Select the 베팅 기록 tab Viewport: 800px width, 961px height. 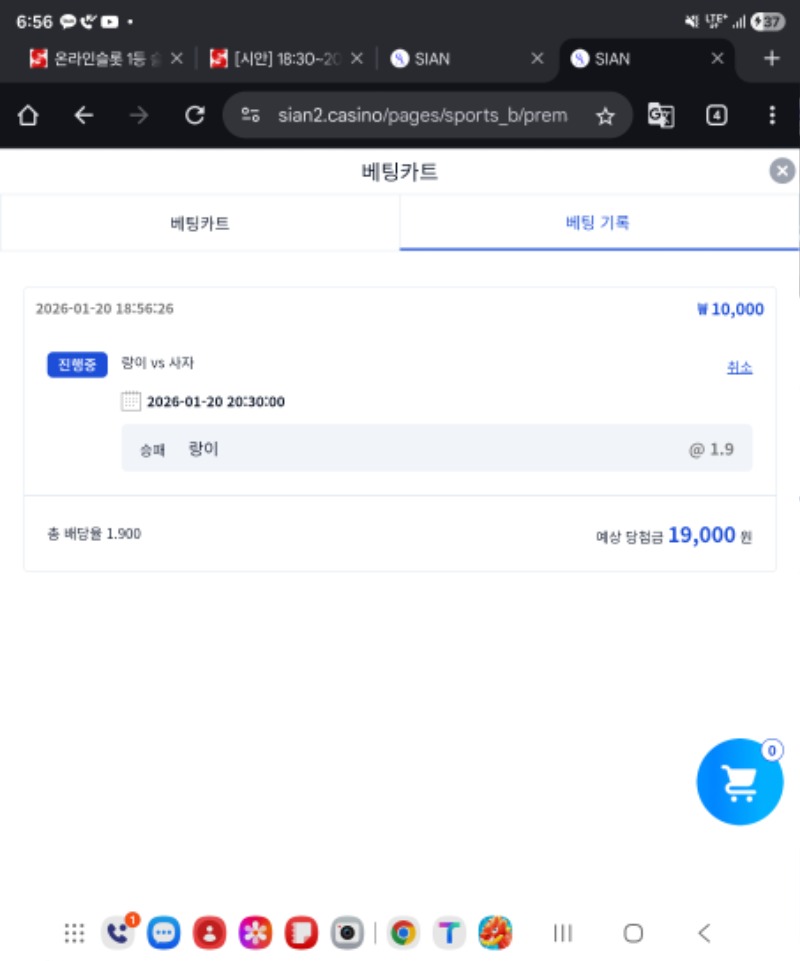pos(598,223)
